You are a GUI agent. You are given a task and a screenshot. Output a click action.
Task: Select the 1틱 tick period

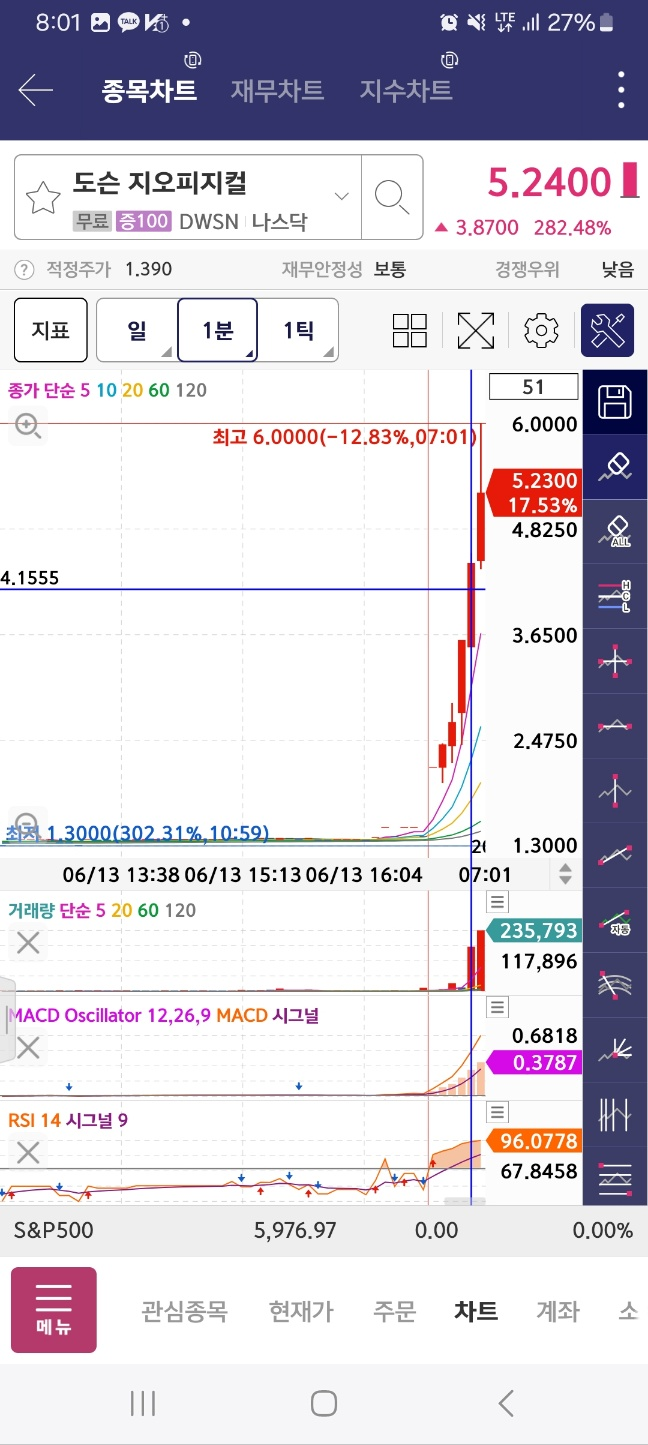(x=298, y=330)
